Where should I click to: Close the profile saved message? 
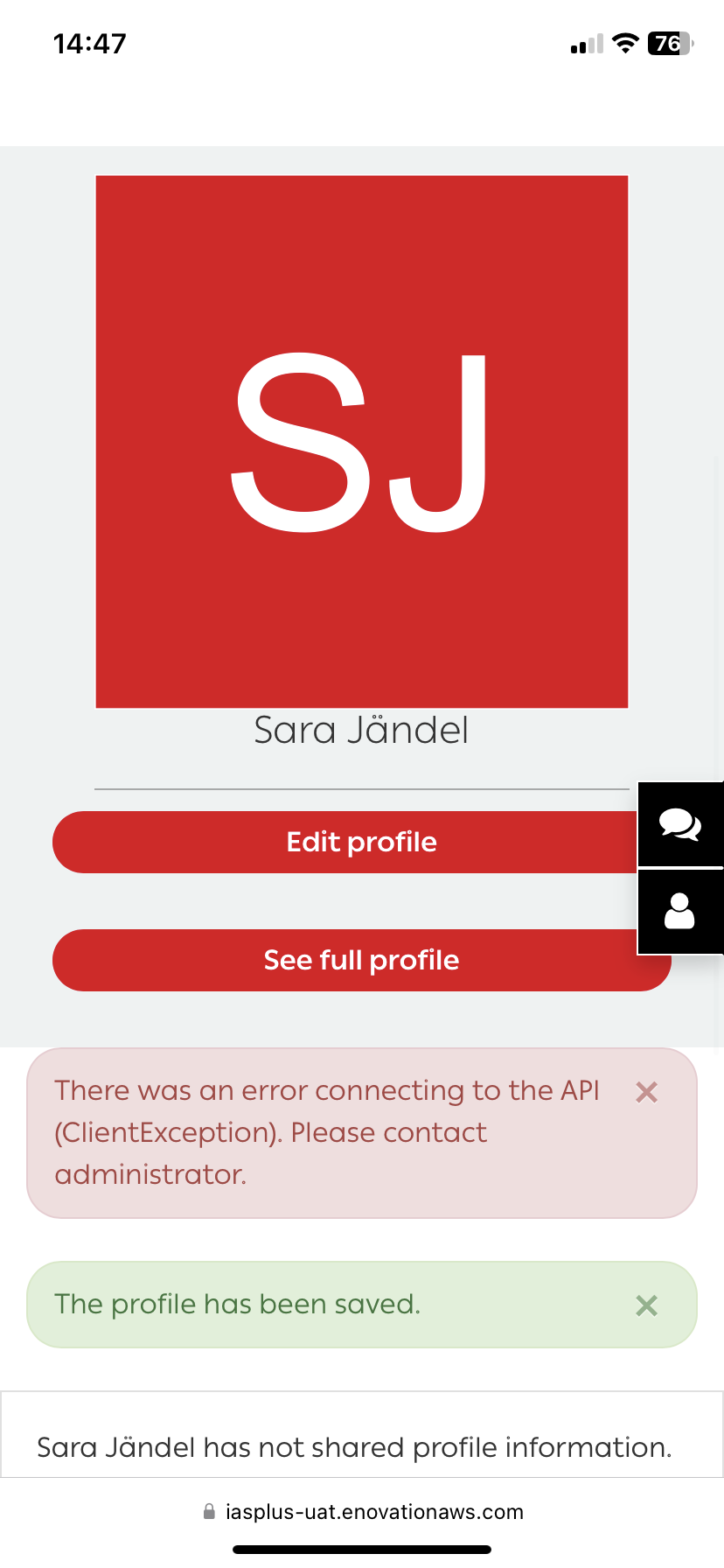[x=646, y=1305]
